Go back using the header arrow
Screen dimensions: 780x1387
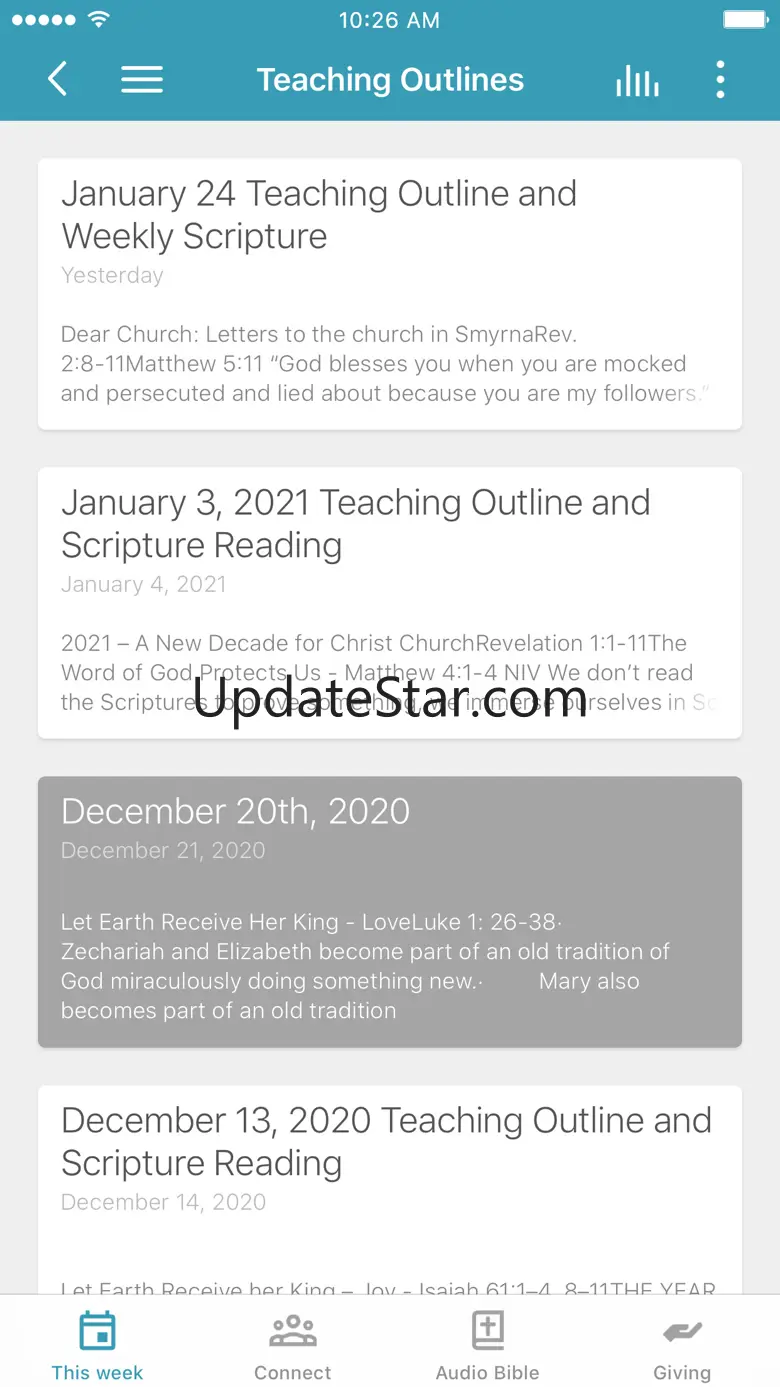tap(58, 80)
